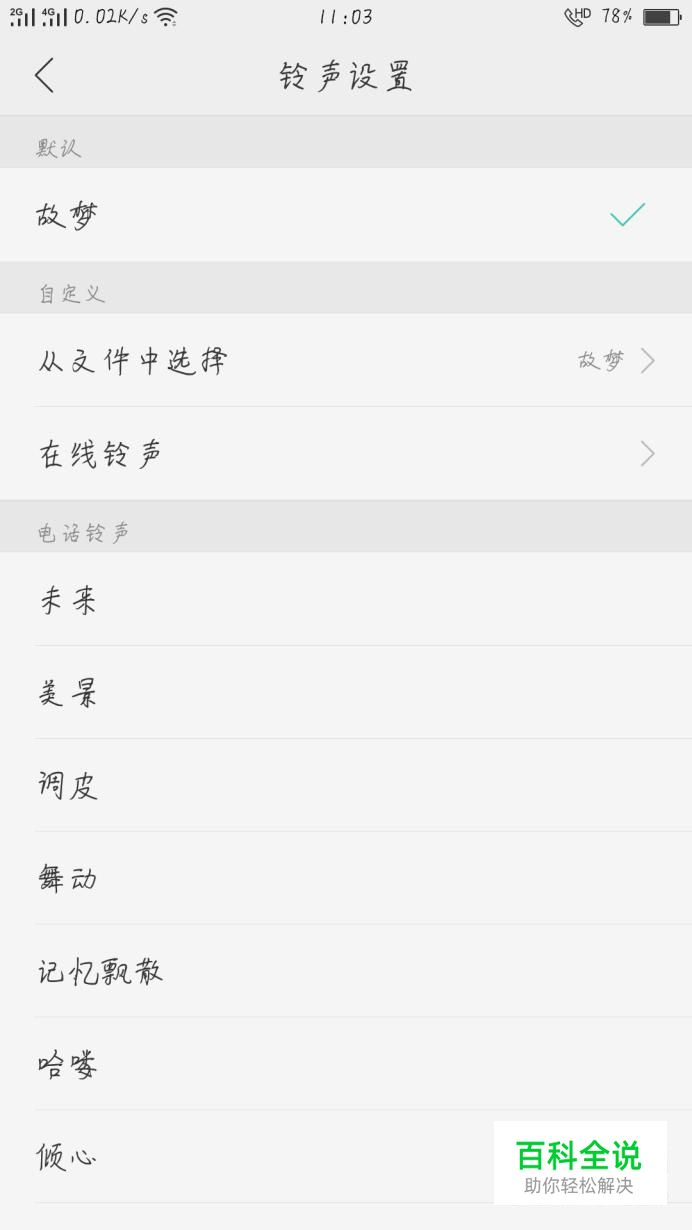The image size is (692, 1230).
Task: Select the 调皮 ringtone
Action: [x=346, y=785]
